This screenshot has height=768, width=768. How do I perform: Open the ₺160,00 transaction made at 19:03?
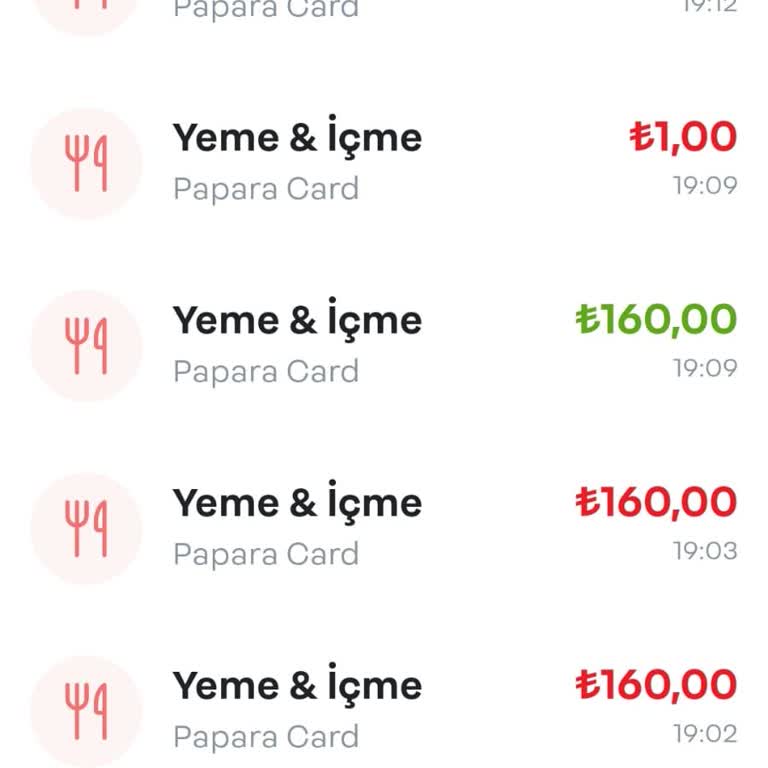tap(384, 526)
